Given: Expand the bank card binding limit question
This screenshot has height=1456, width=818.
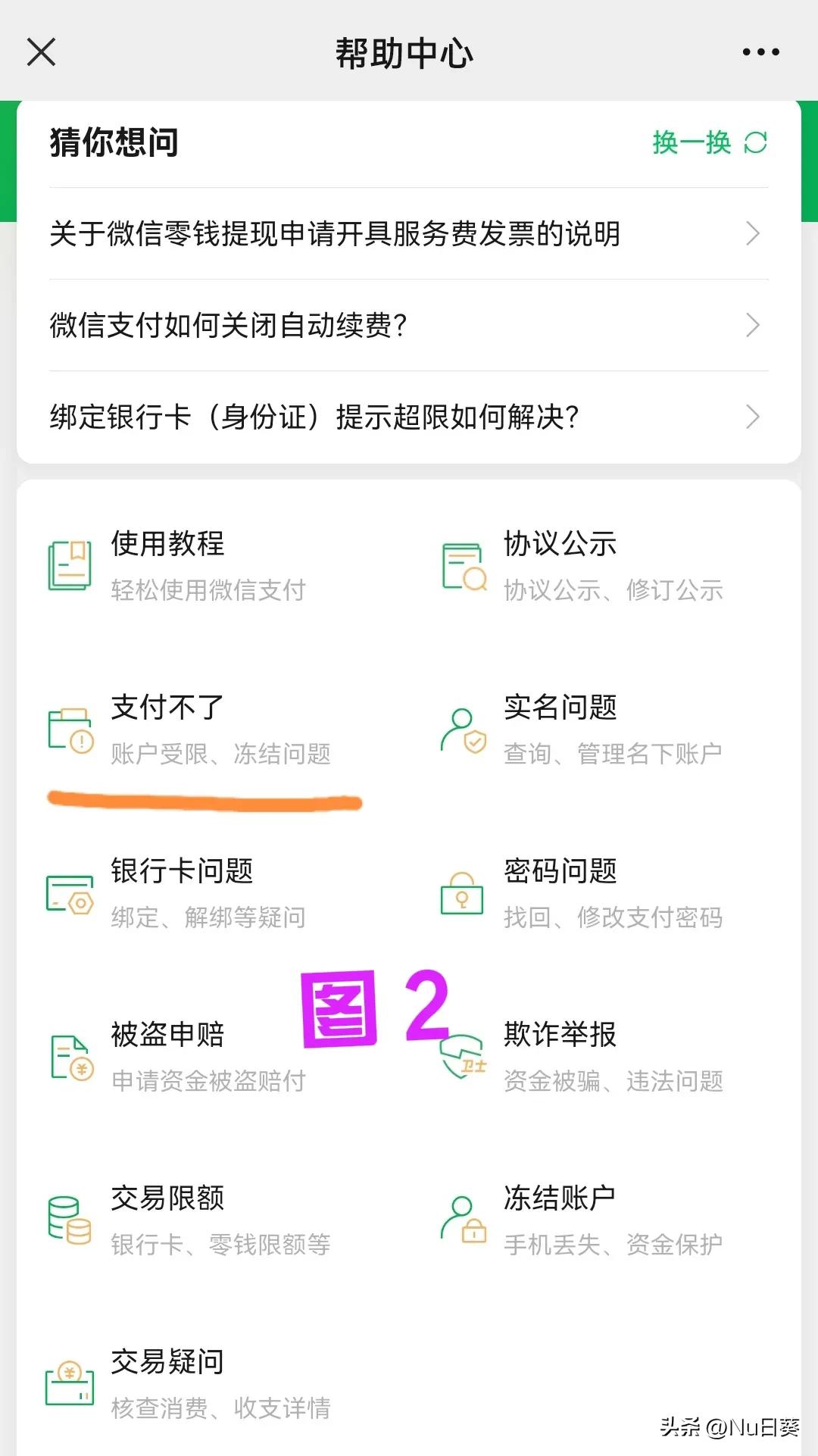Looking at the screenshot, I should pyautogui.click(x=753, y=417).
